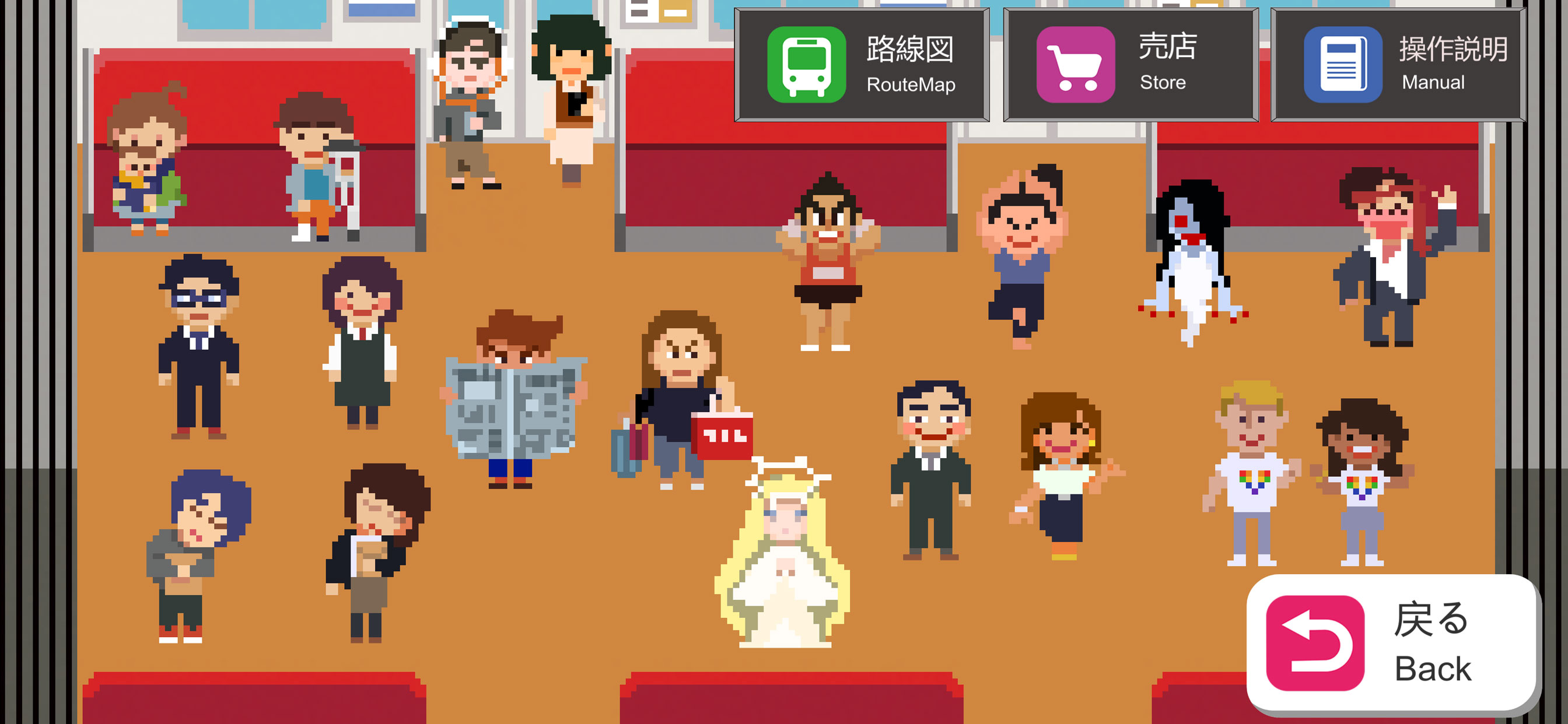Open the Manual instructions
The height and width of the screenshot is (724, 1568).
[1398, 65]
